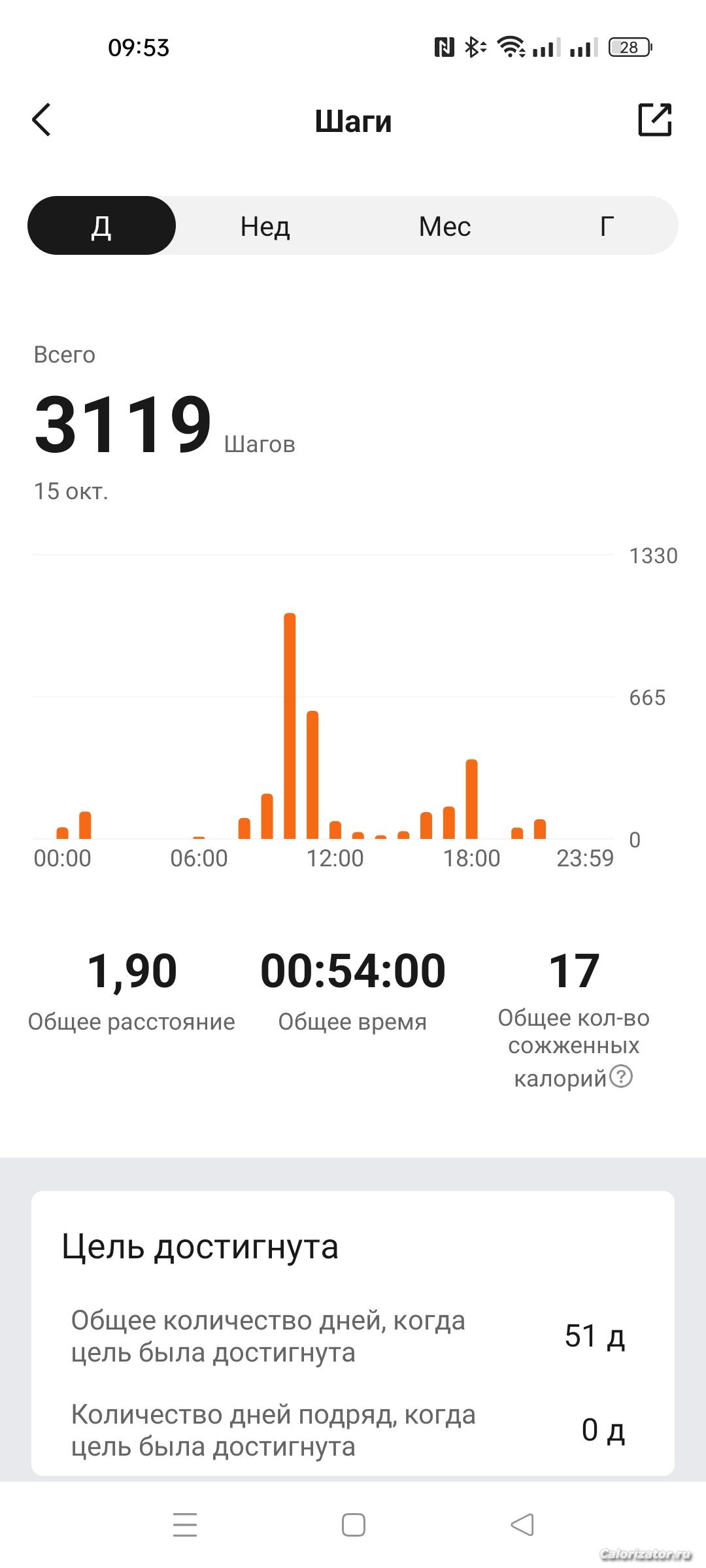The width and height of the screenshot is (706, 1568).
Task: Share the steps report via export icon
Action: [654, 120]
